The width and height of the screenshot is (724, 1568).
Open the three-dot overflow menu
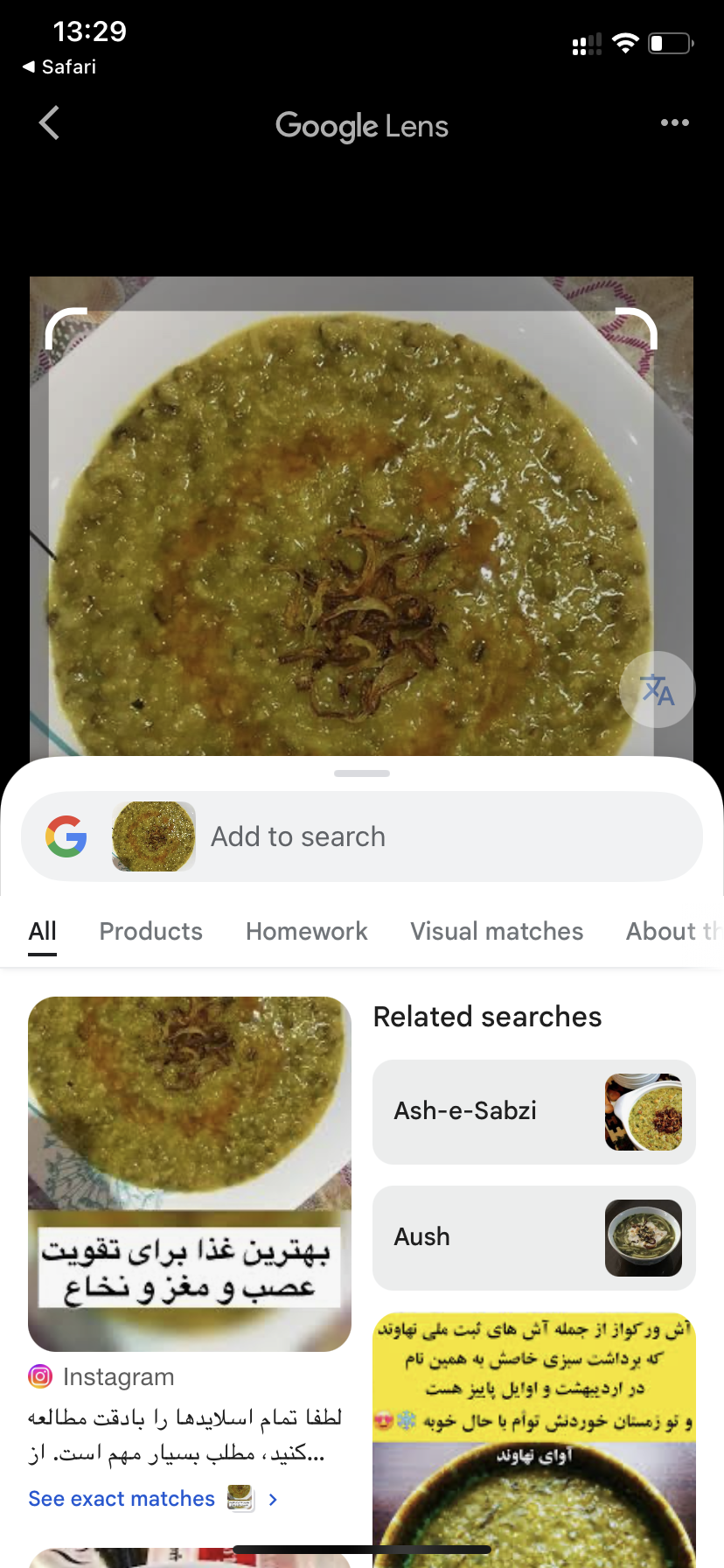coord(674,123)
